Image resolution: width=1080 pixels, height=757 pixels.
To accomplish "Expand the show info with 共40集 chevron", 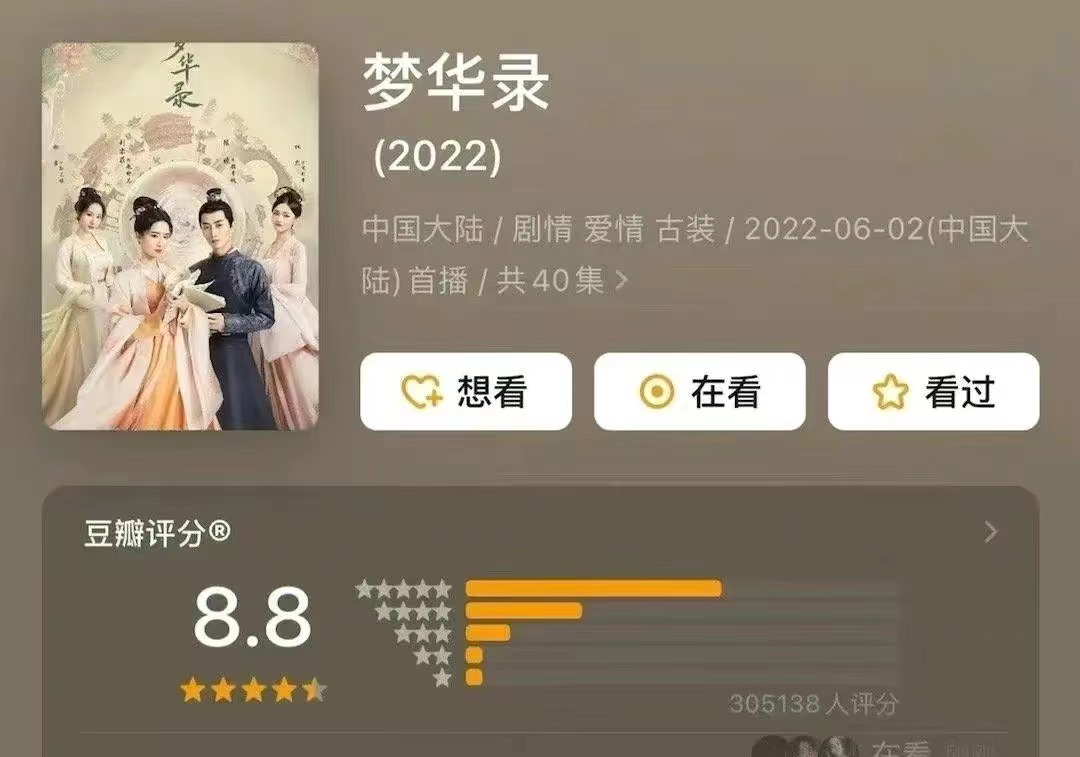I will [x=621, y=281].
